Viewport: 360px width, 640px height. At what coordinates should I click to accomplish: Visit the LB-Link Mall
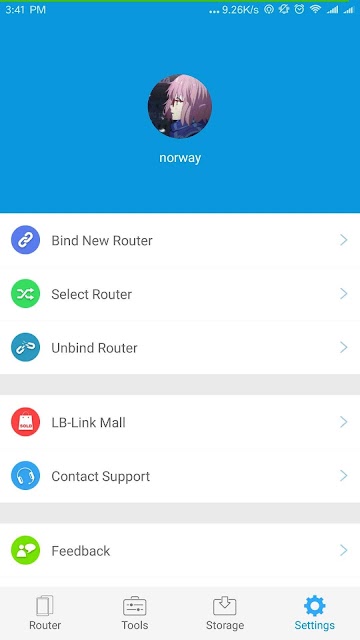point(180,422)
